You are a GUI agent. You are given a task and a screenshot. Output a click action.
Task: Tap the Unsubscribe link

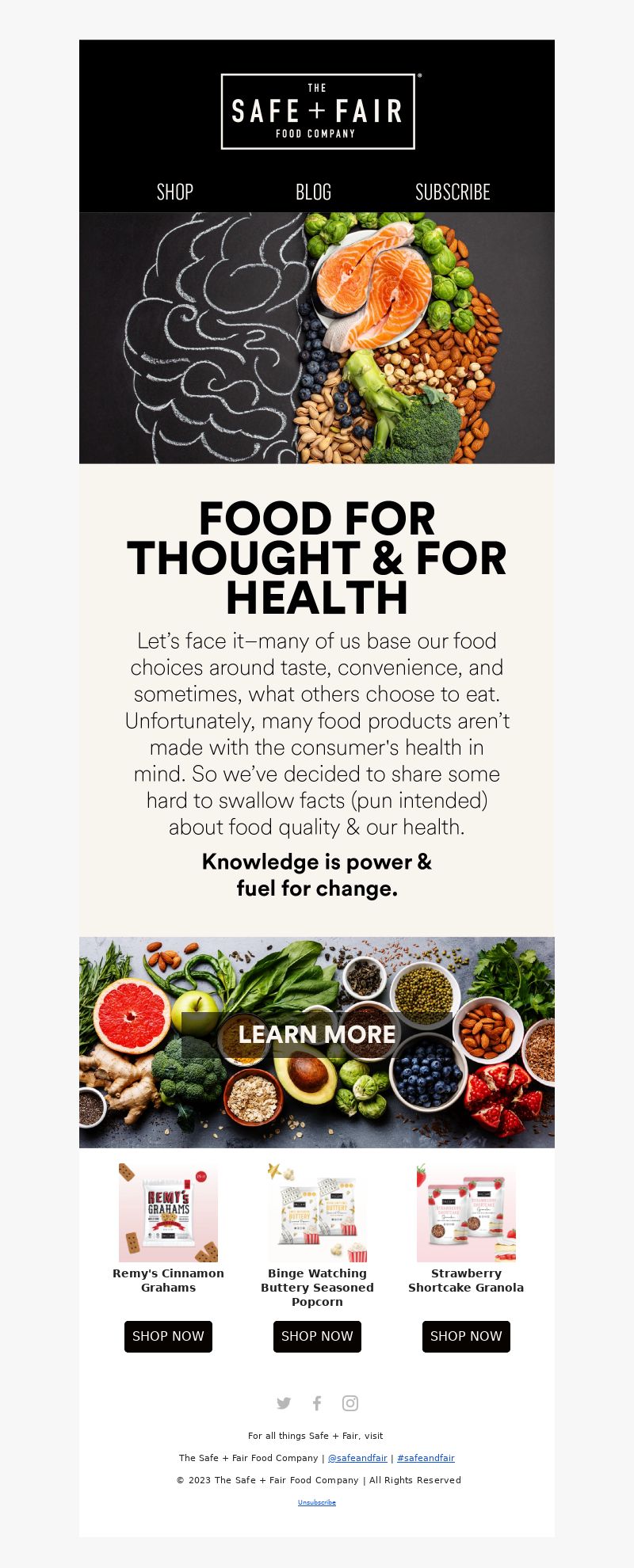click(x=317, y=1502)
